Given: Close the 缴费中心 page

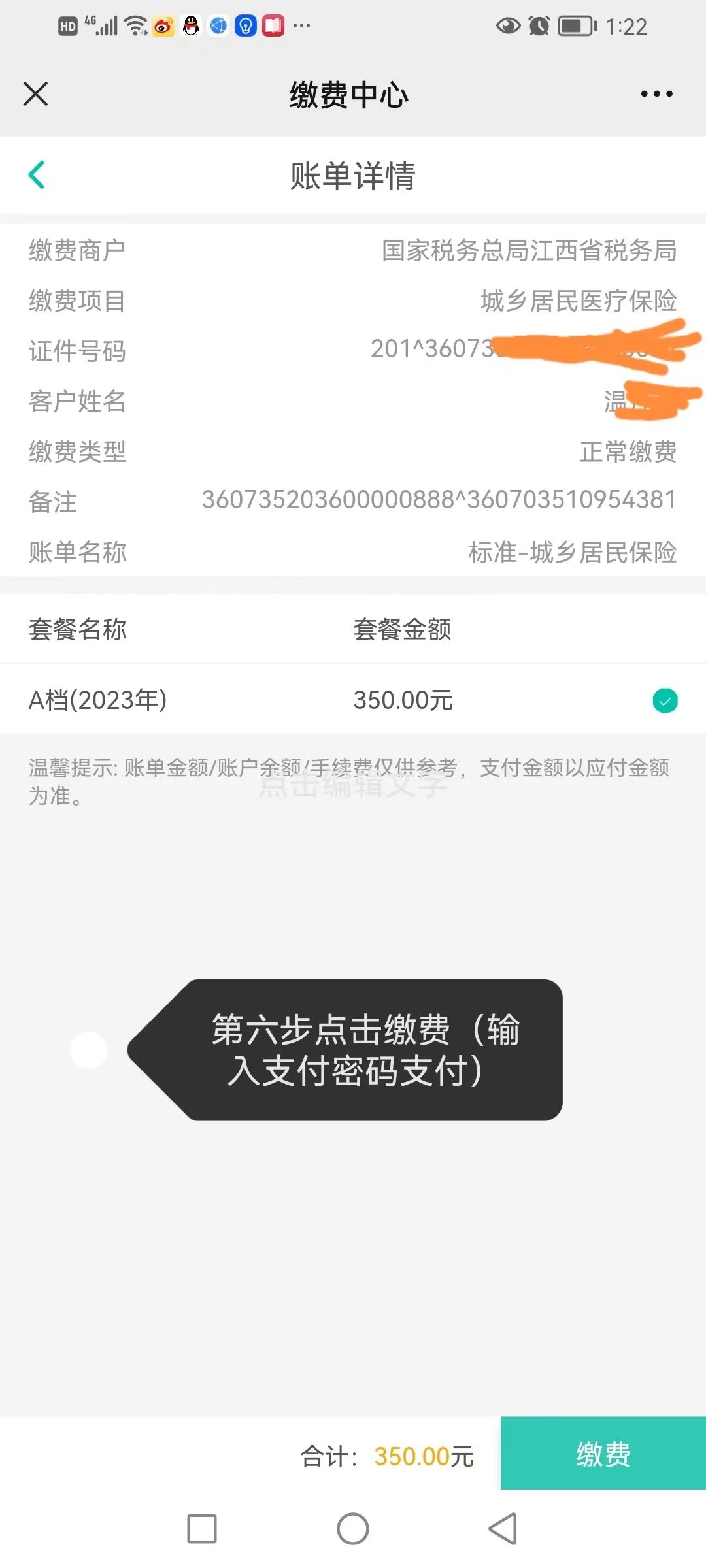Looking at the screenshot, I should coord(36,94).
